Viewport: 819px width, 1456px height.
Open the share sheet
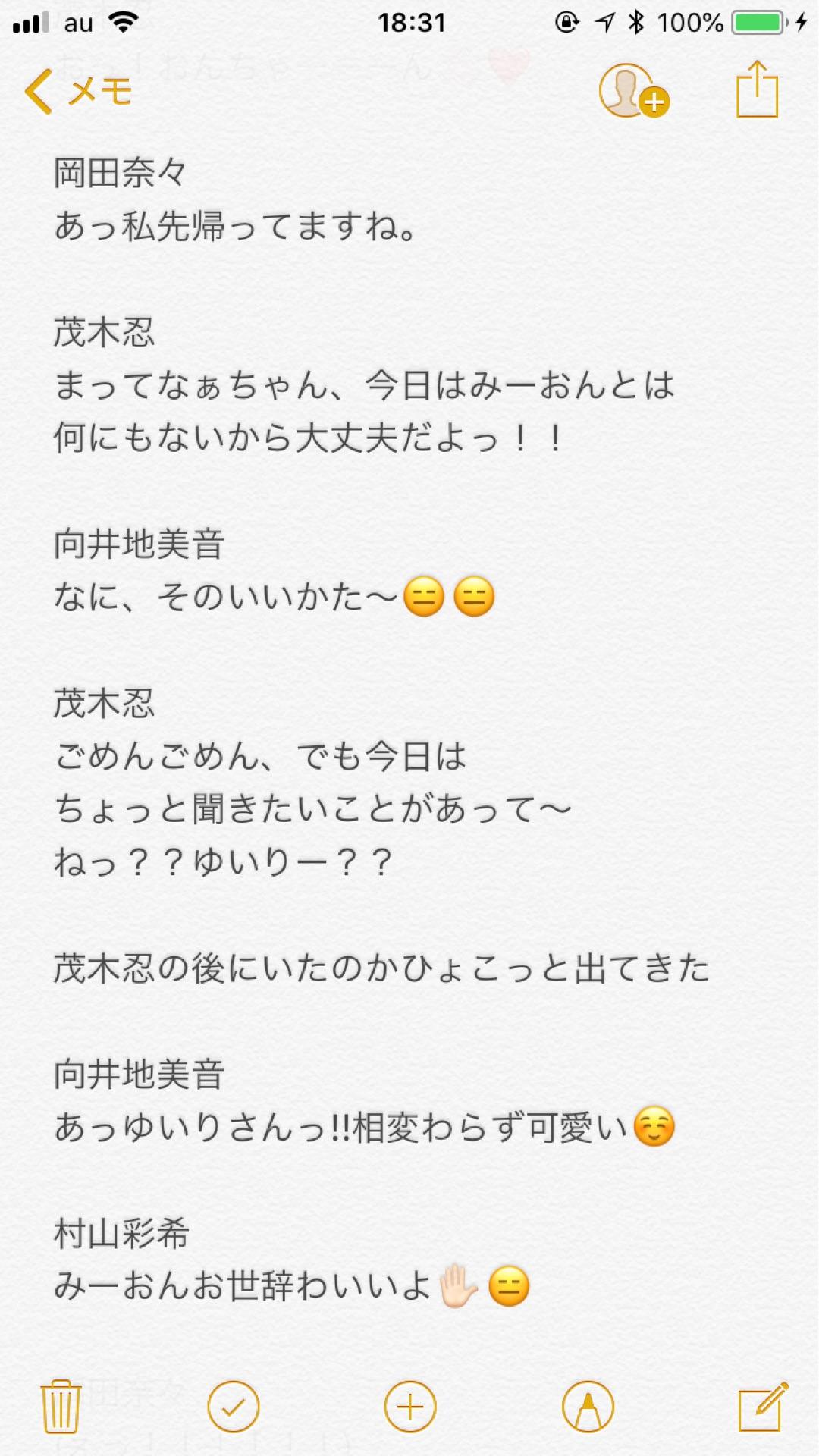click(757, 90)
